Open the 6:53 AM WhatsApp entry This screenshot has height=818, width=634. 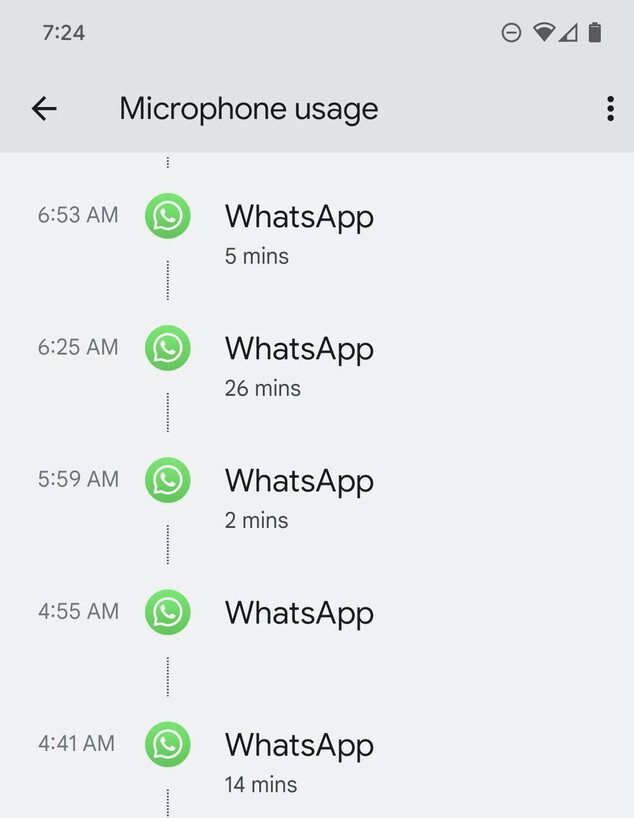(x=298, y=231)
